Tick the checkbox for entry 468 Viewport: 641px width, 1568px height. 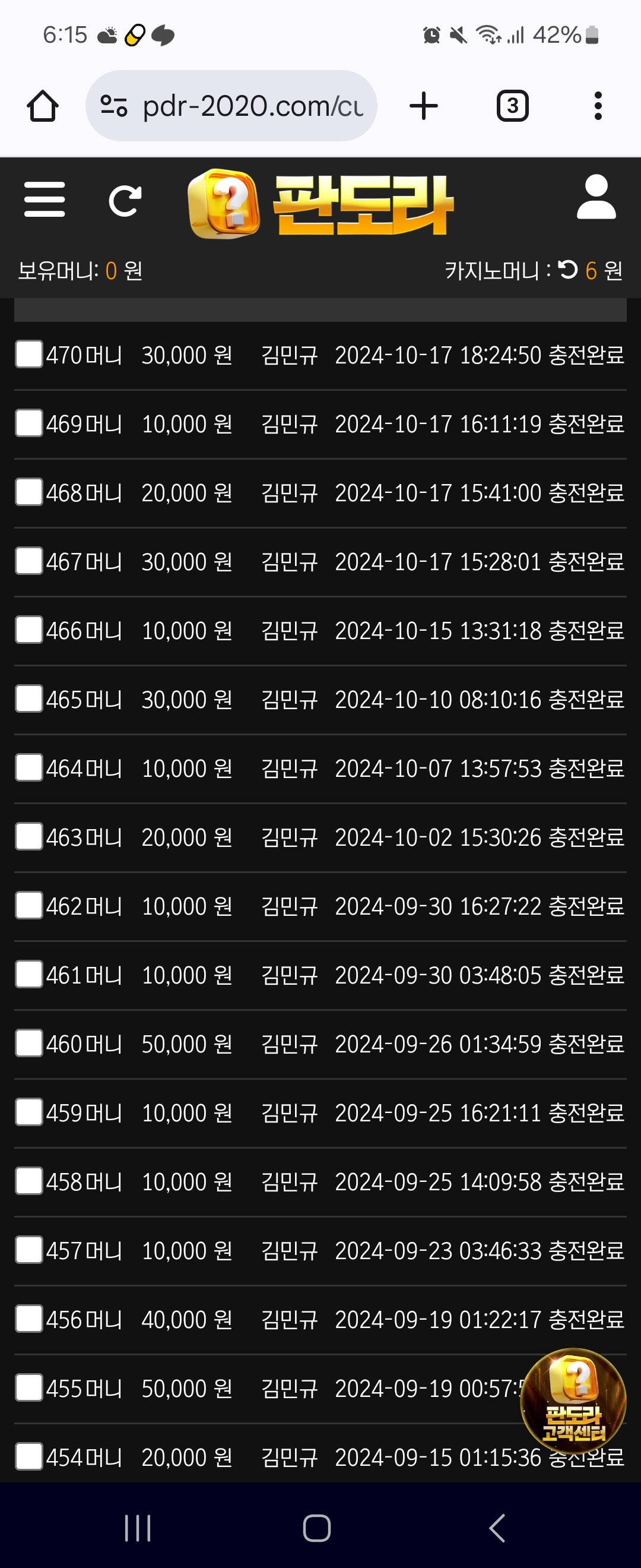point(28,492)
